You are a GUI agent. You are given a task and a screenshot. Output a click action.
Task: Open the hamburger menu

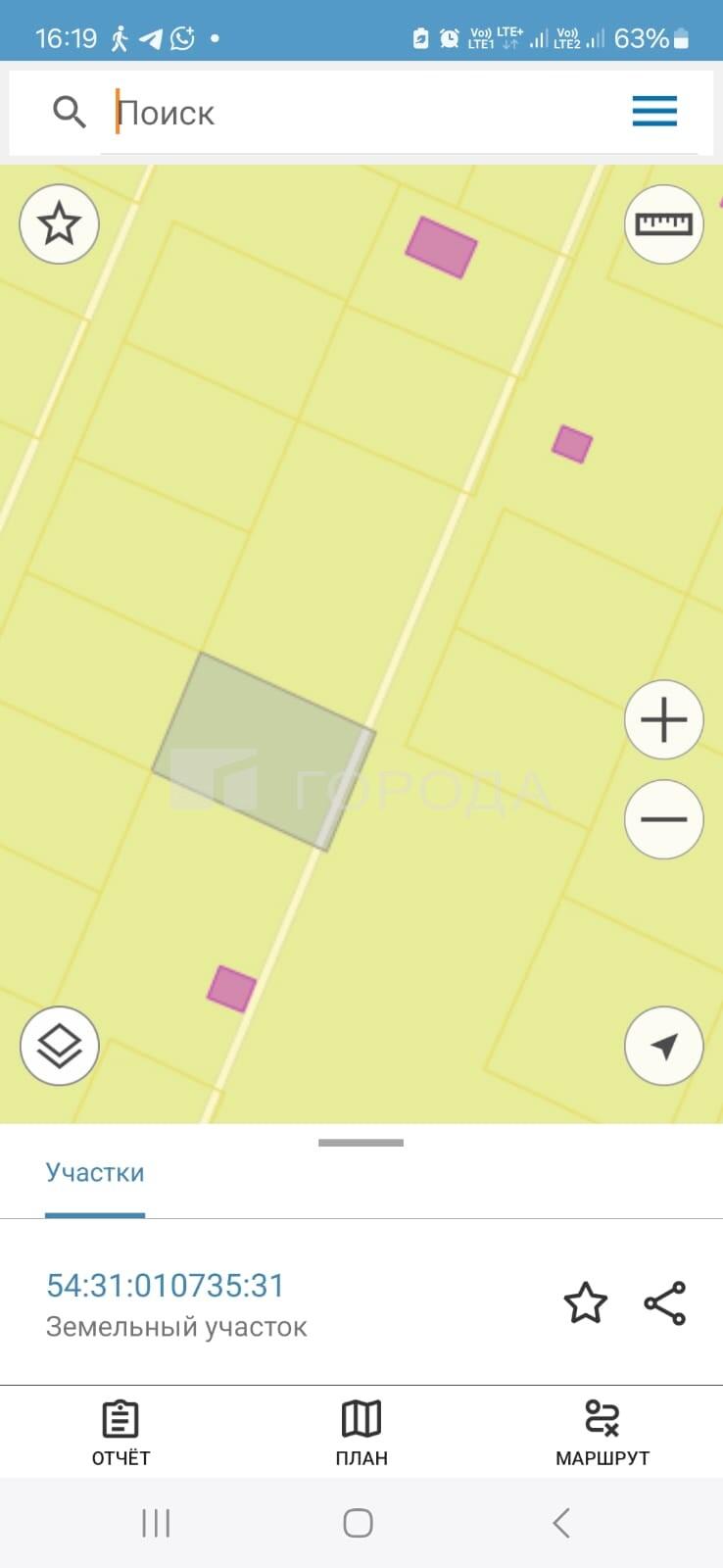[654, 112]
